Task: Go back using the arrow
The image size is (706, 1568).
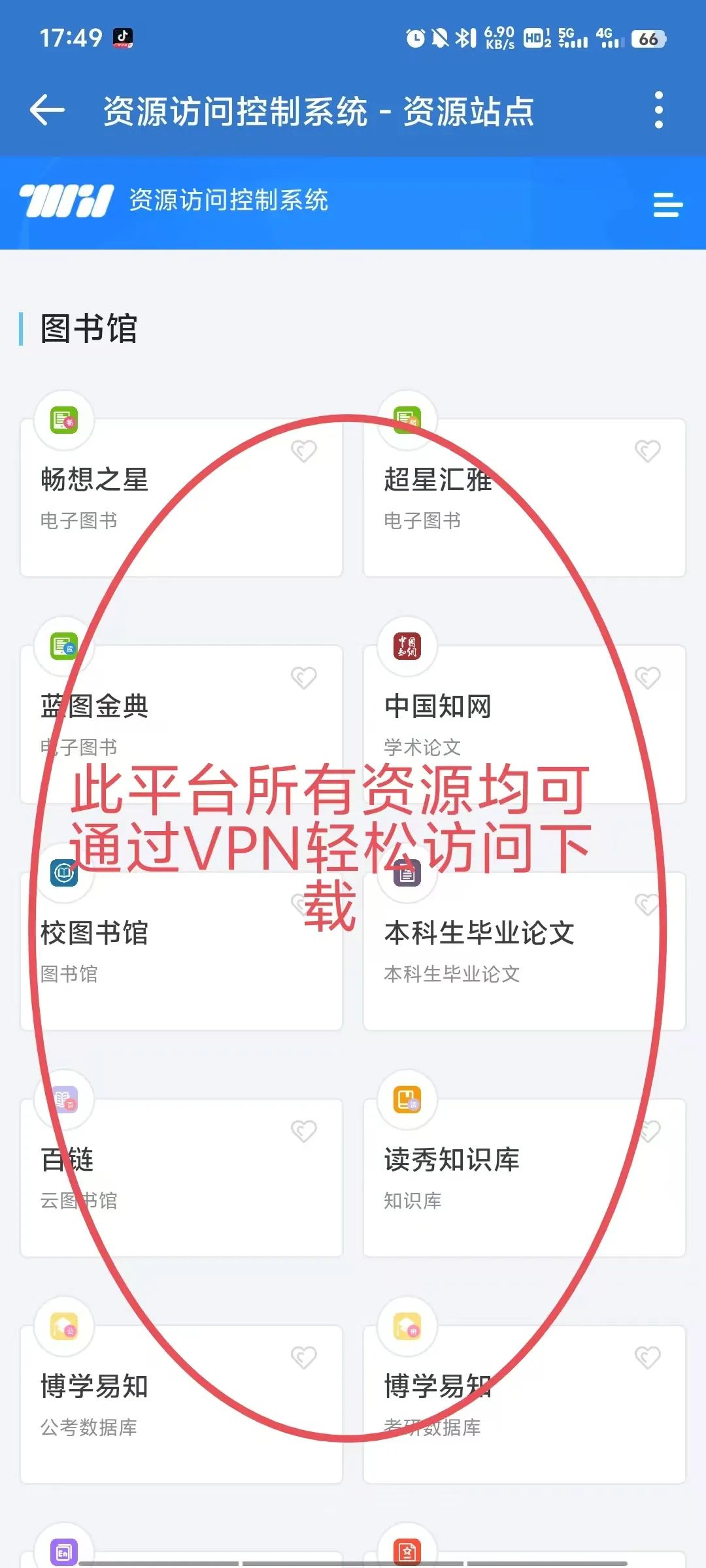Action: tap(47, 110)
